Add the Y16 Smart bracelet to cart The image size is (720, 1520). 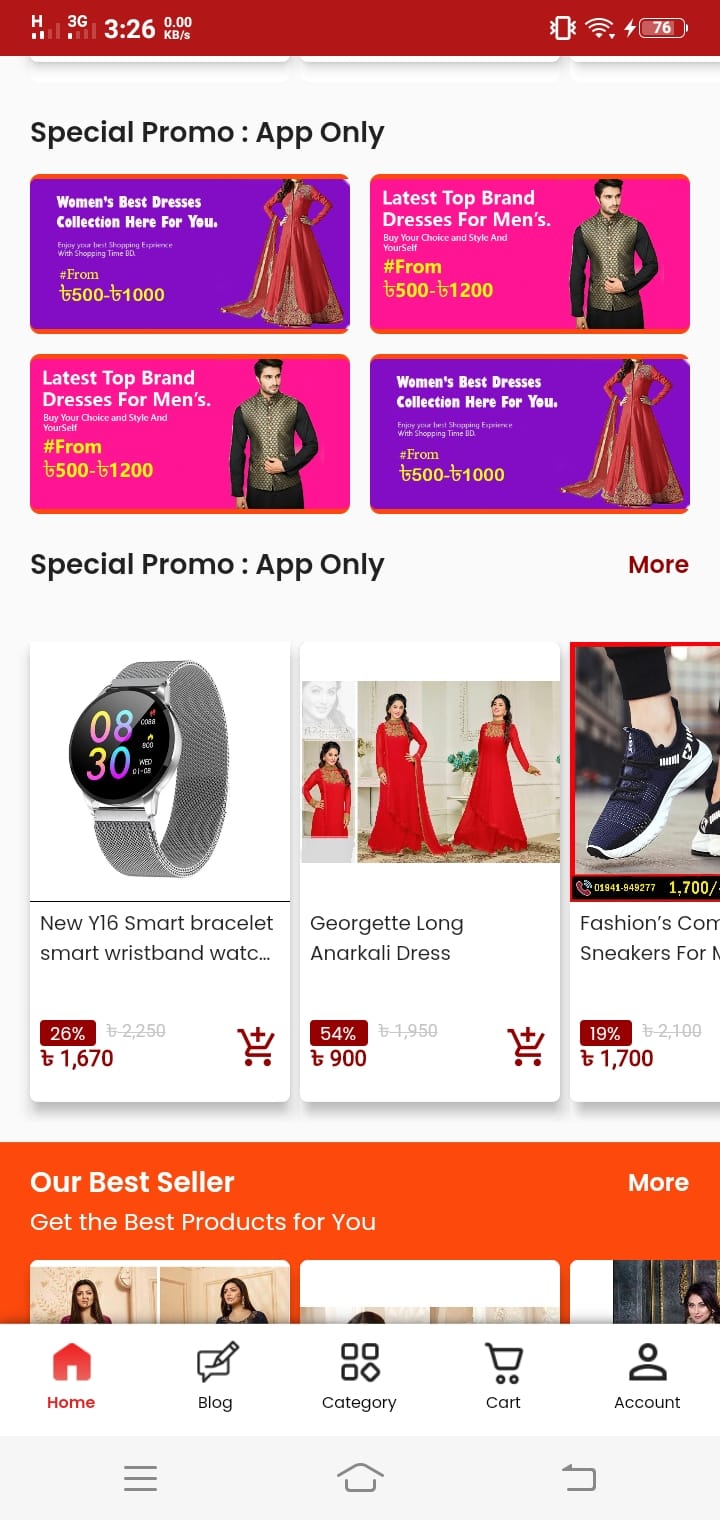257,1046
